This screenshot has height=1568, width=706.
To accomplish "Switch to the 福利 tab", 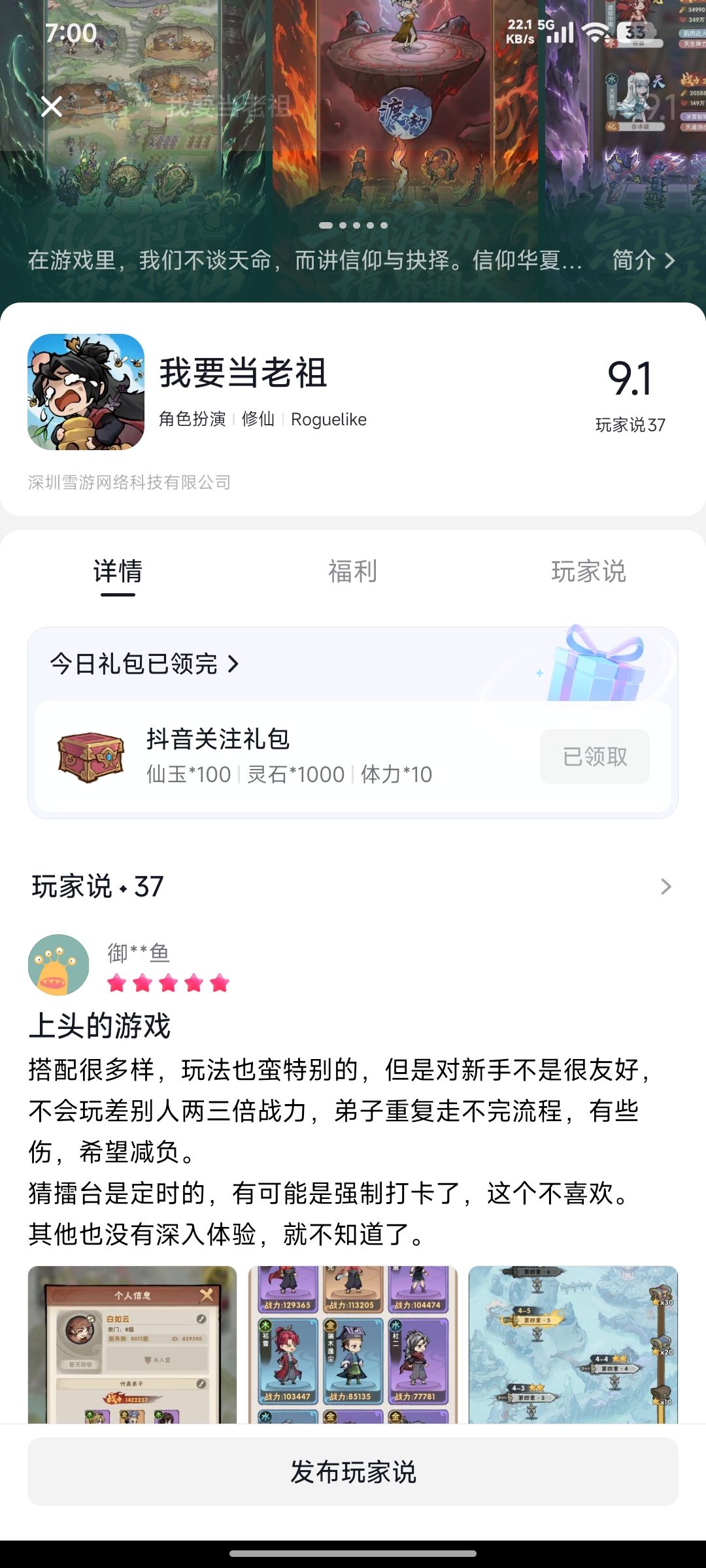I will coord(353,571).
